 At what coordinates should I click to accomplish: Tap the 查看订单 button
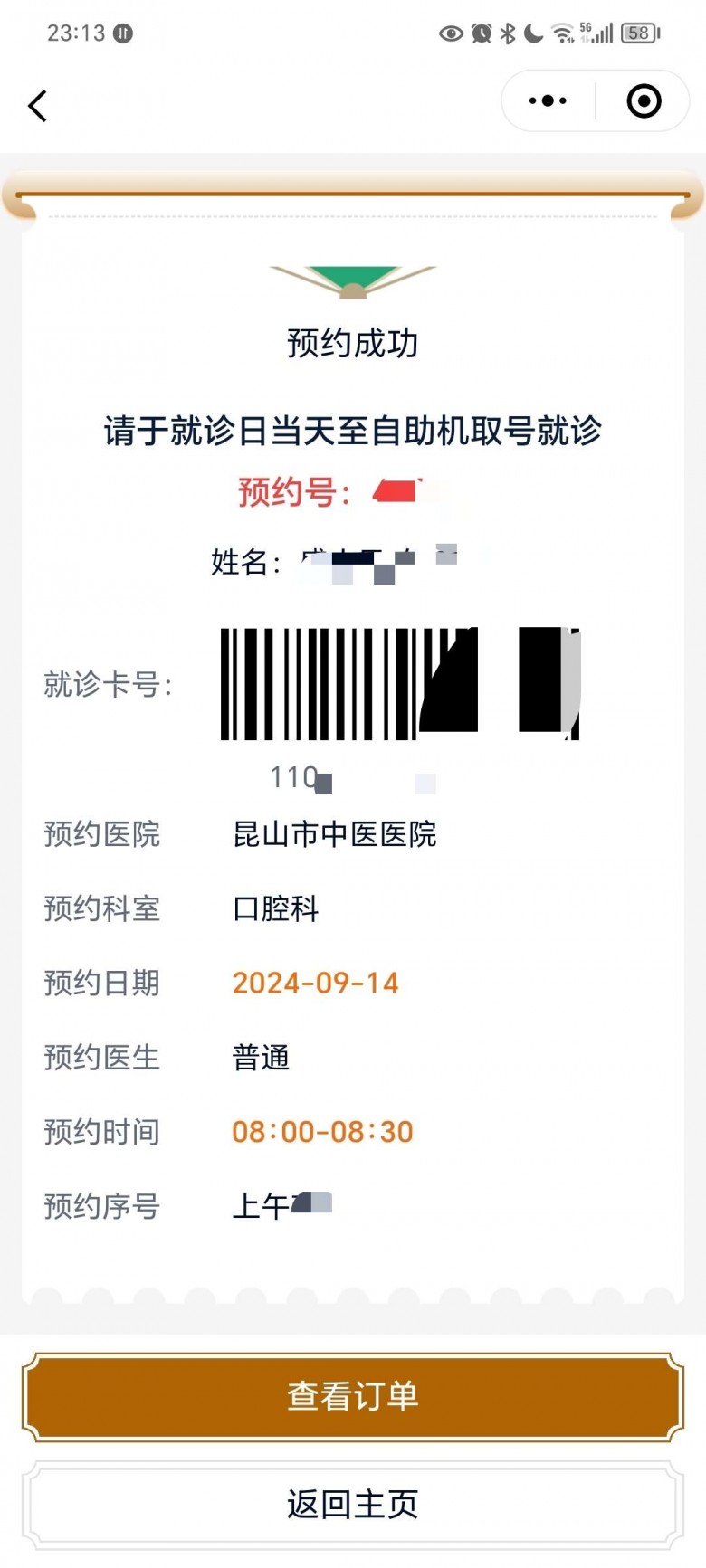coord(353,1396)
